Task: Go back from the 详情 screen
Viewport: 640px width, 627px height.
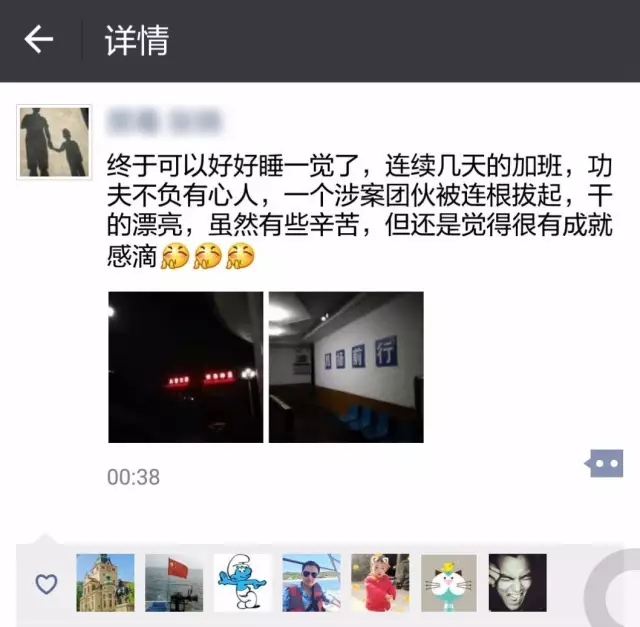Action: (38, 40)
